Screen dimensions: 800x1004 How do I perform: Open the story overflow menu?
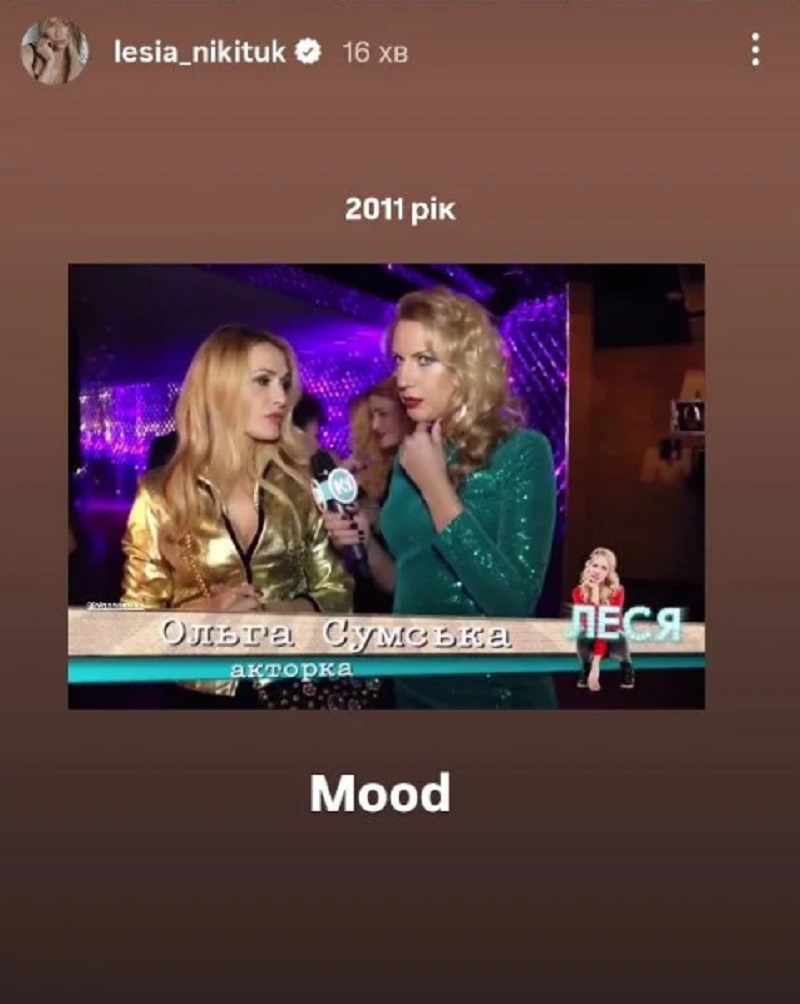click(755, 49)
